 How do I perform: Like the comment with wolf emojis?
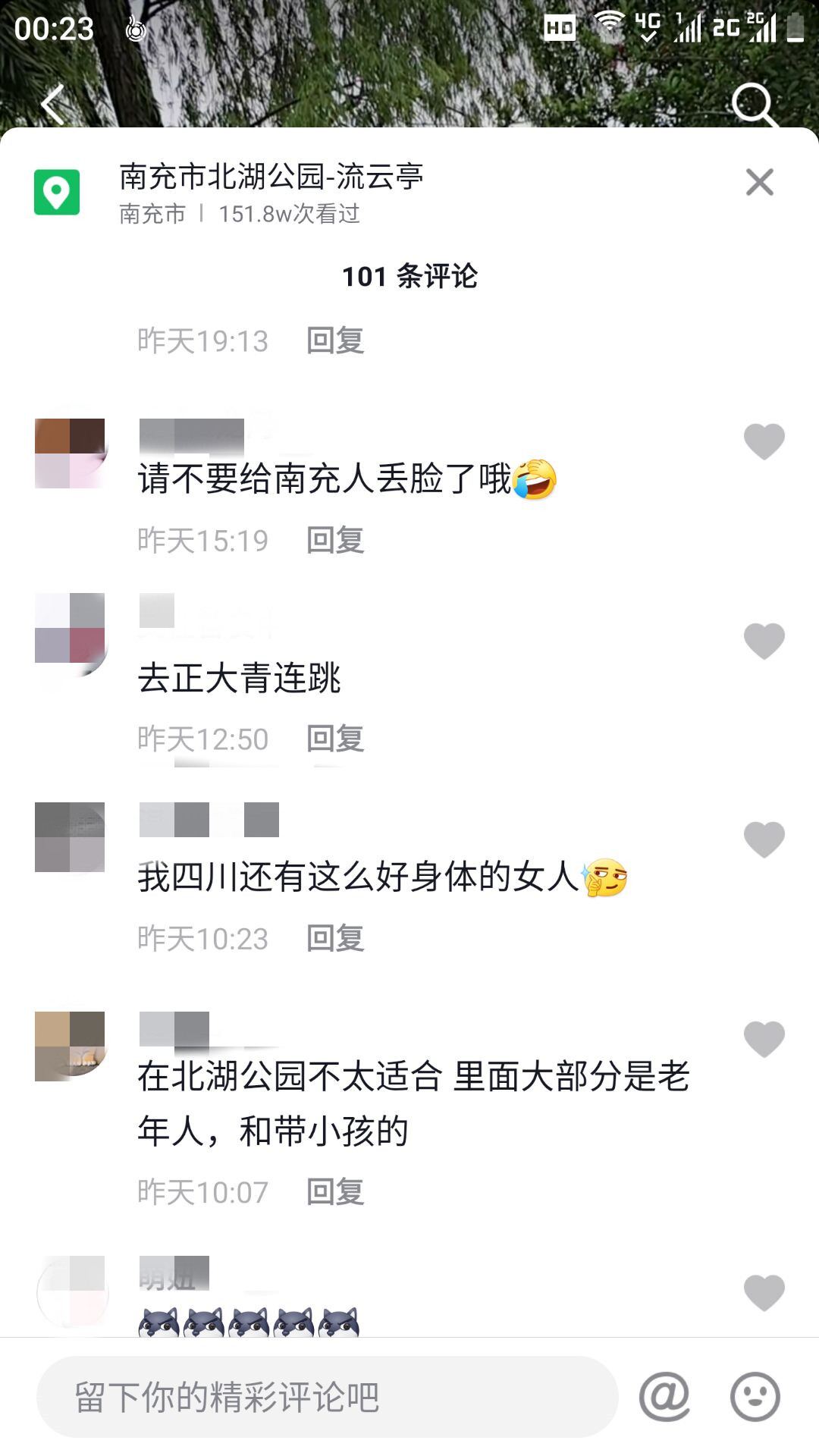tap(764, 1292)
